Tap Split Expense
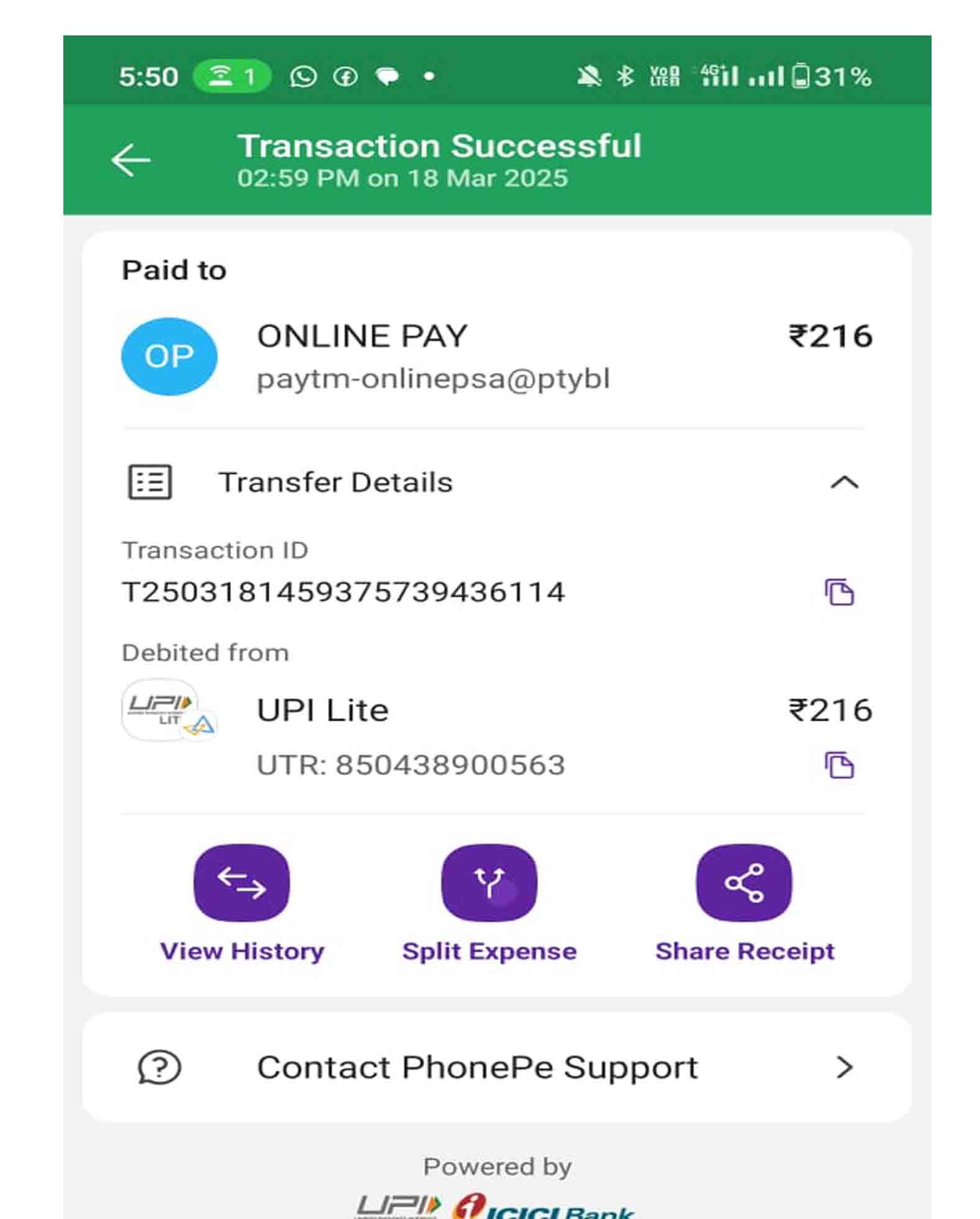Viewport: 980px width, 1219px height. (489, 883)
